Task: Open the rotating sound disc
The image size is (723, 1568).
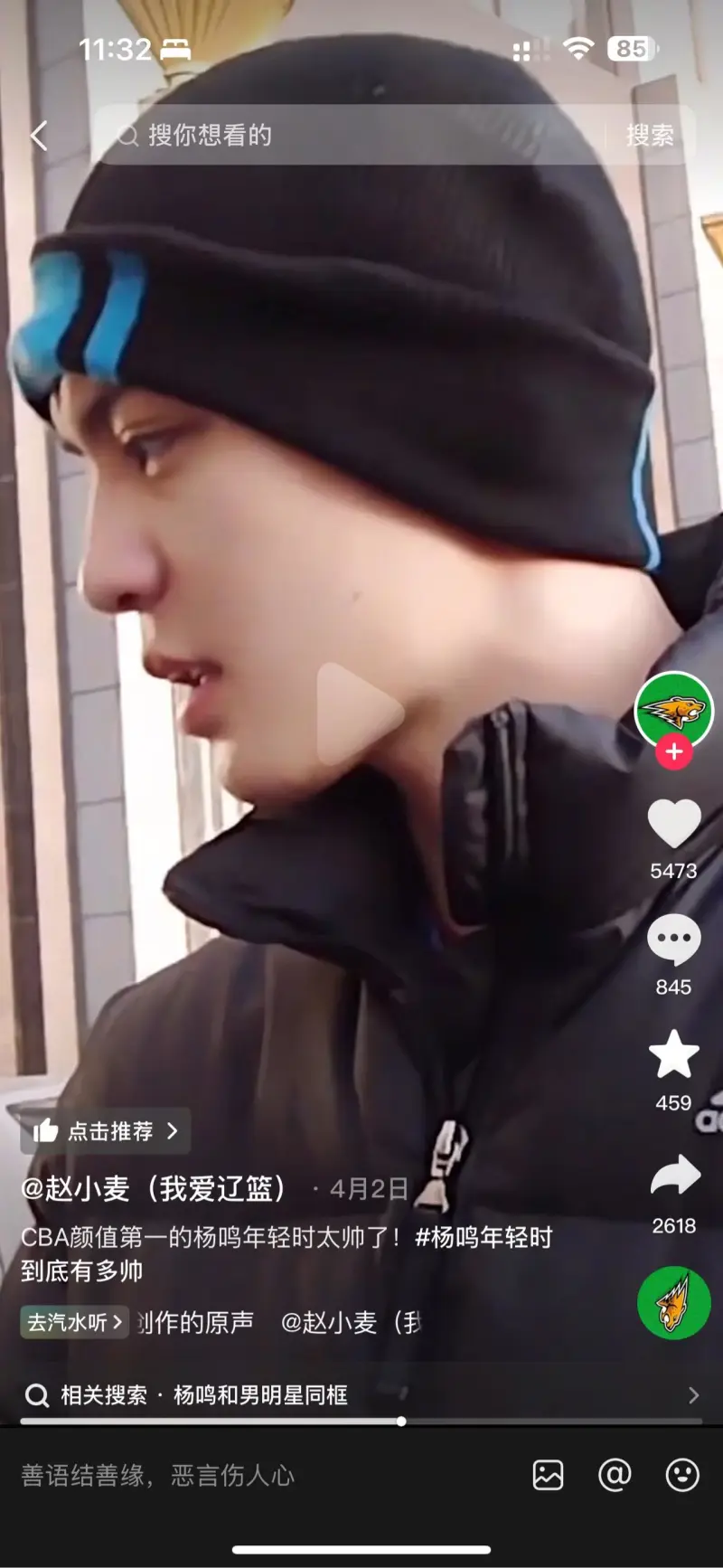Action: point(673,1303)
